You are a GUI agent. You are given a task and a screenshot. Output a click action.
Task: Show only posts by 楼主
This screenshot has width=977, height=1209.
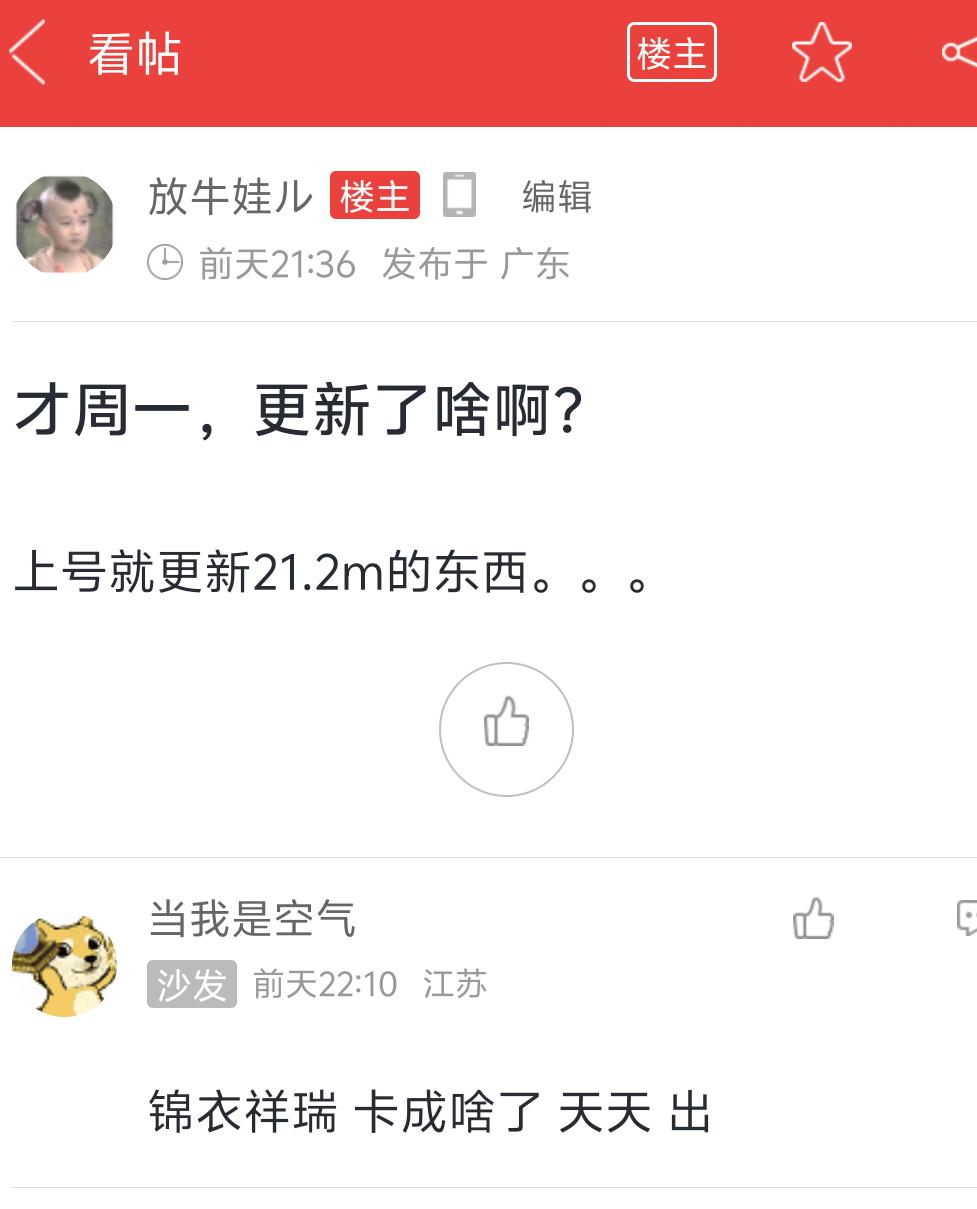(671, 53)
